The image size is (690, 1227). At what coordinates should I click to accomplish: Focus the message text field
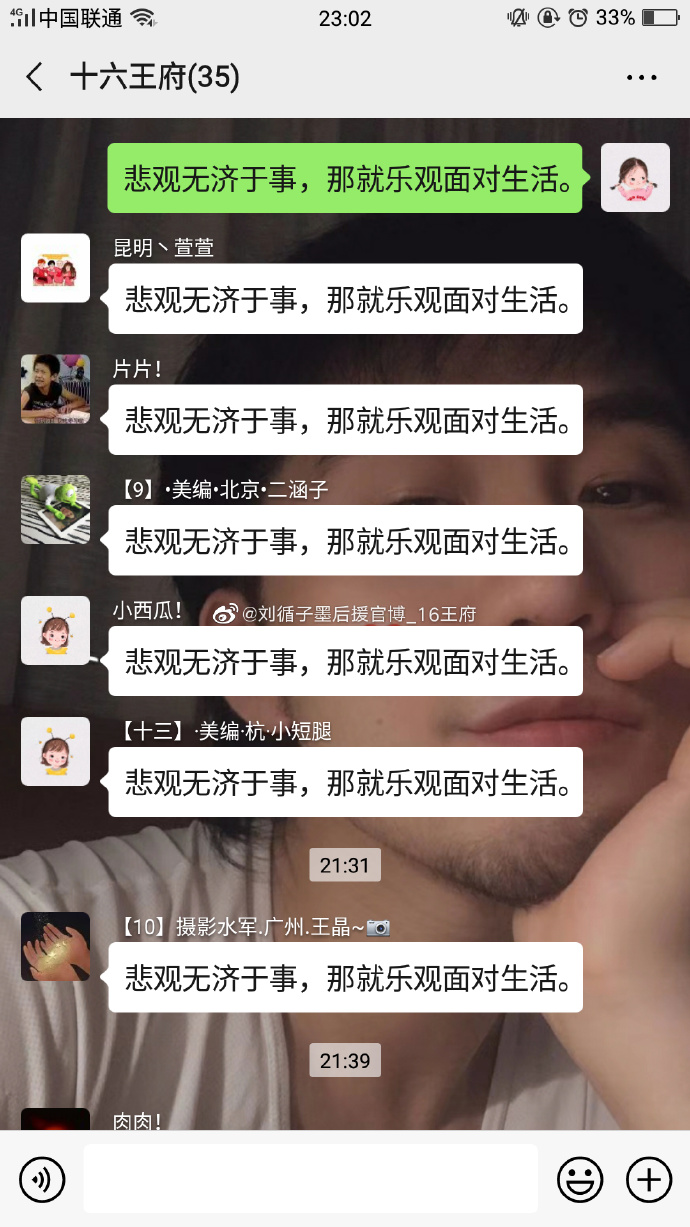point(310,1180)
